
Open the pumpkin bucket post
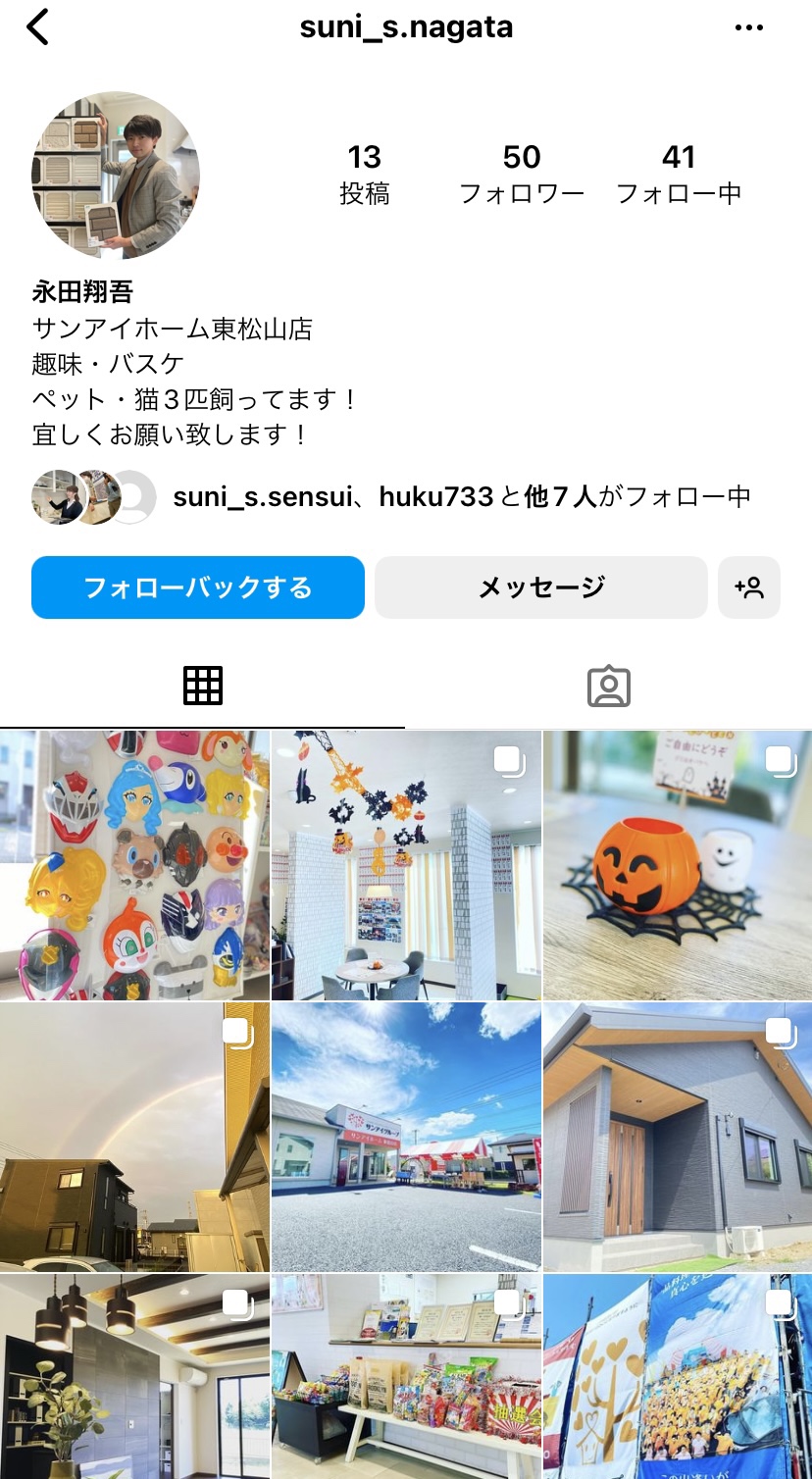(678, 865)
